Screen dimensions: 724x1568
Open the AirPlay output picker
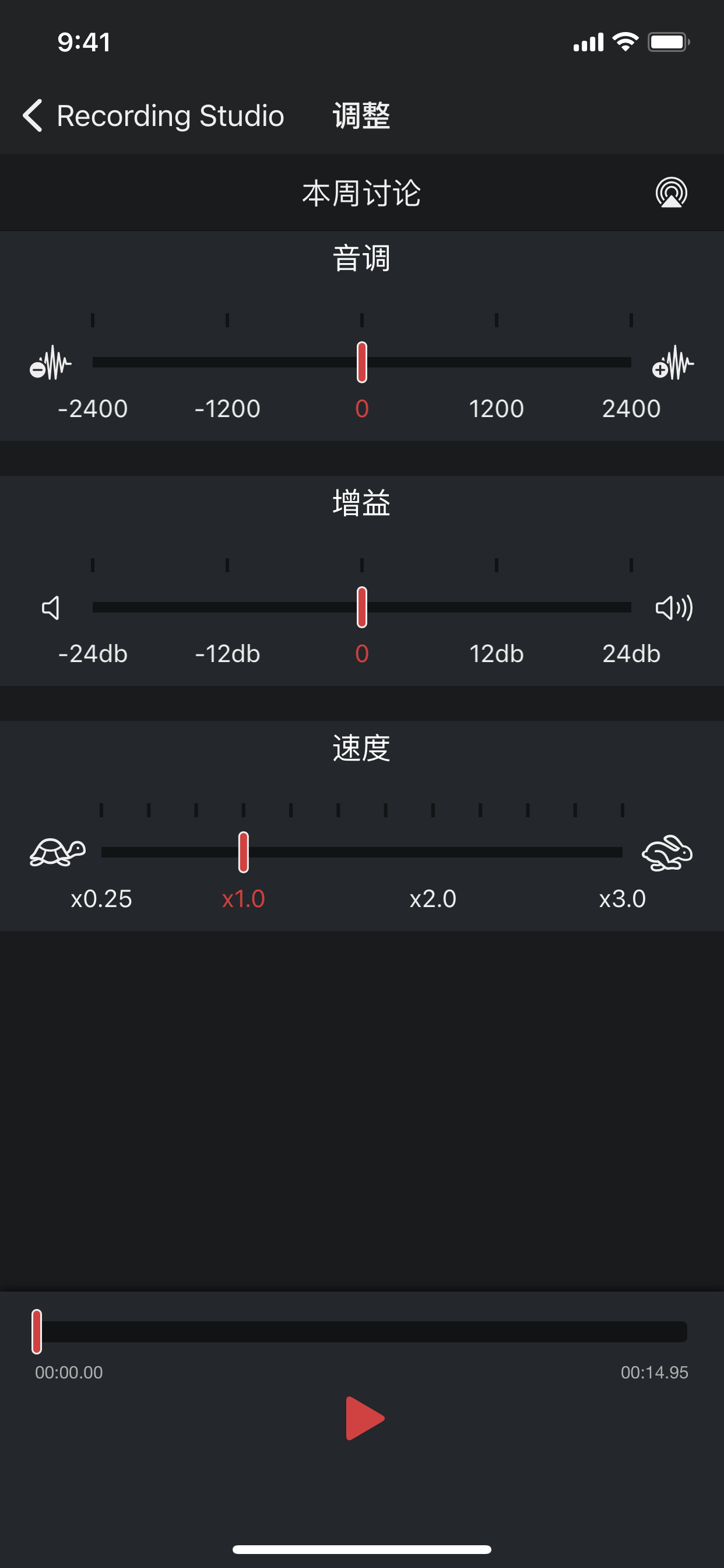coord(671,193)
